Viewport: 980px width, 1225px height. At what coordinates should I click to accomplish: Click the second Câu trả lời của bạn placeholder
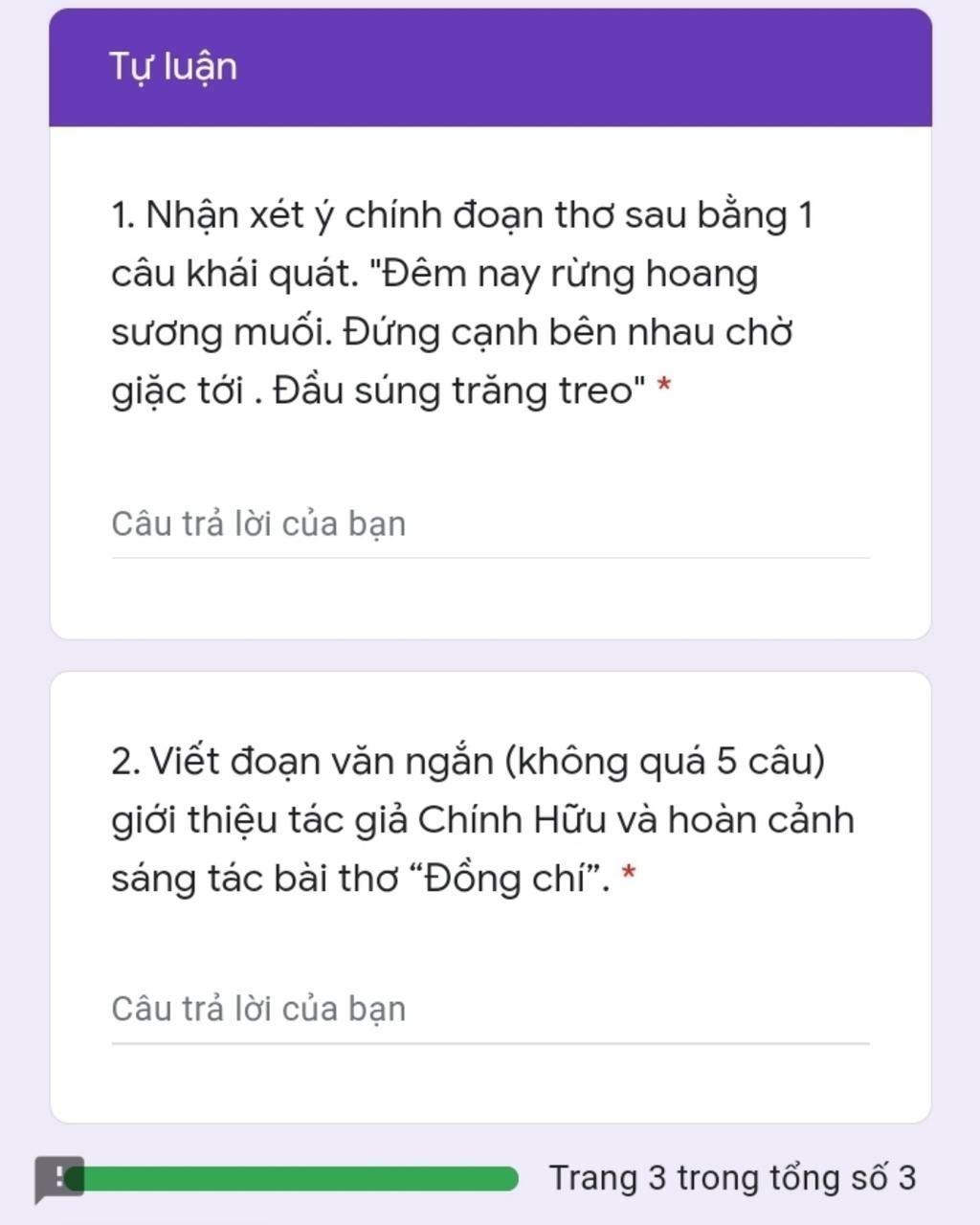259,1008
